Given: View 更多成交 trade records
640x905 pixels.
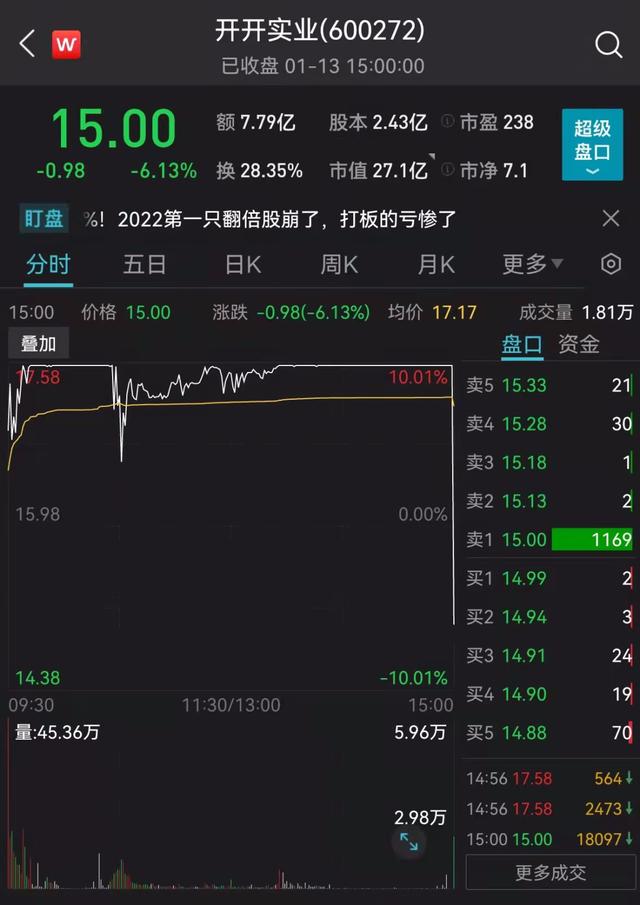Looking at the screenshot, I should (550, 873).
